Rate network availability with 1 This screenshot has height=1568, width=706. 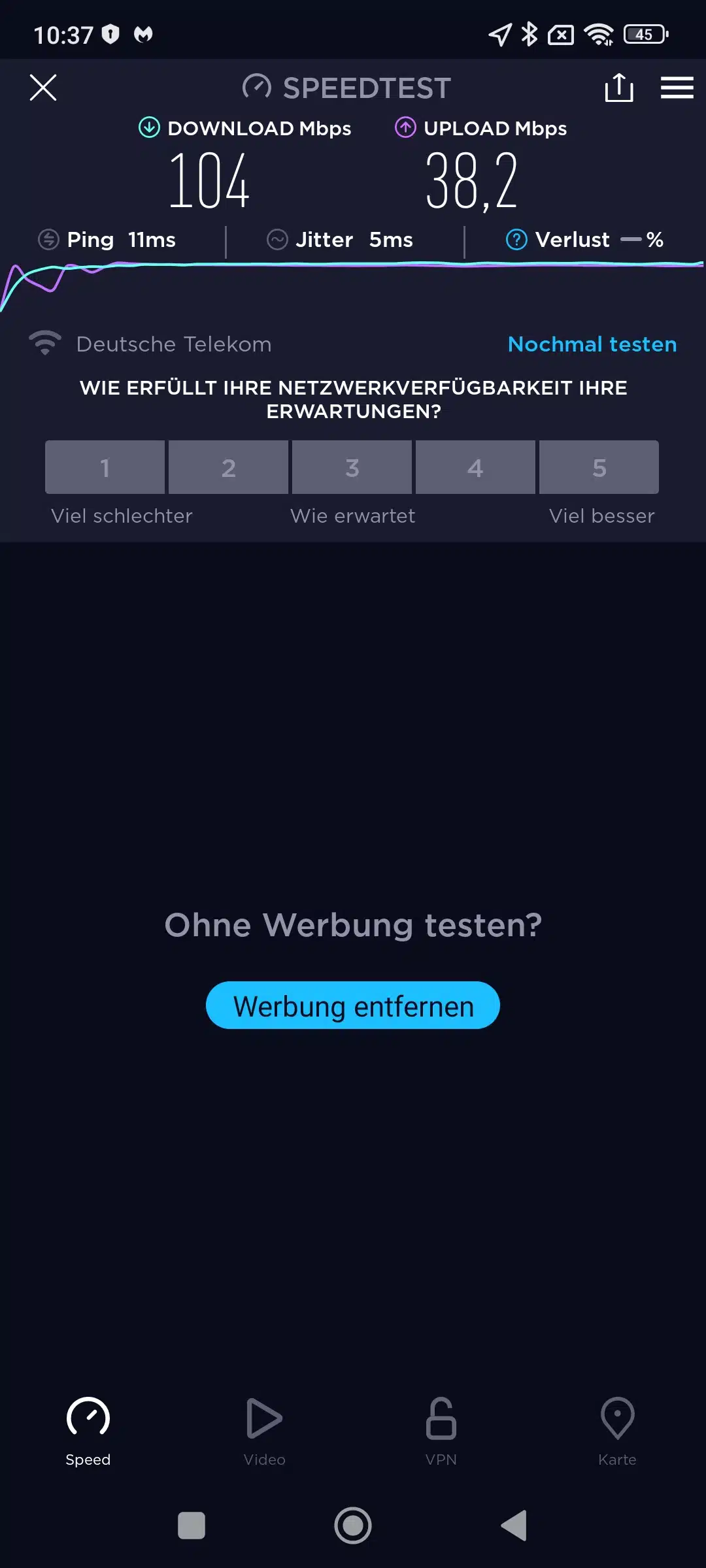point(105,467)
